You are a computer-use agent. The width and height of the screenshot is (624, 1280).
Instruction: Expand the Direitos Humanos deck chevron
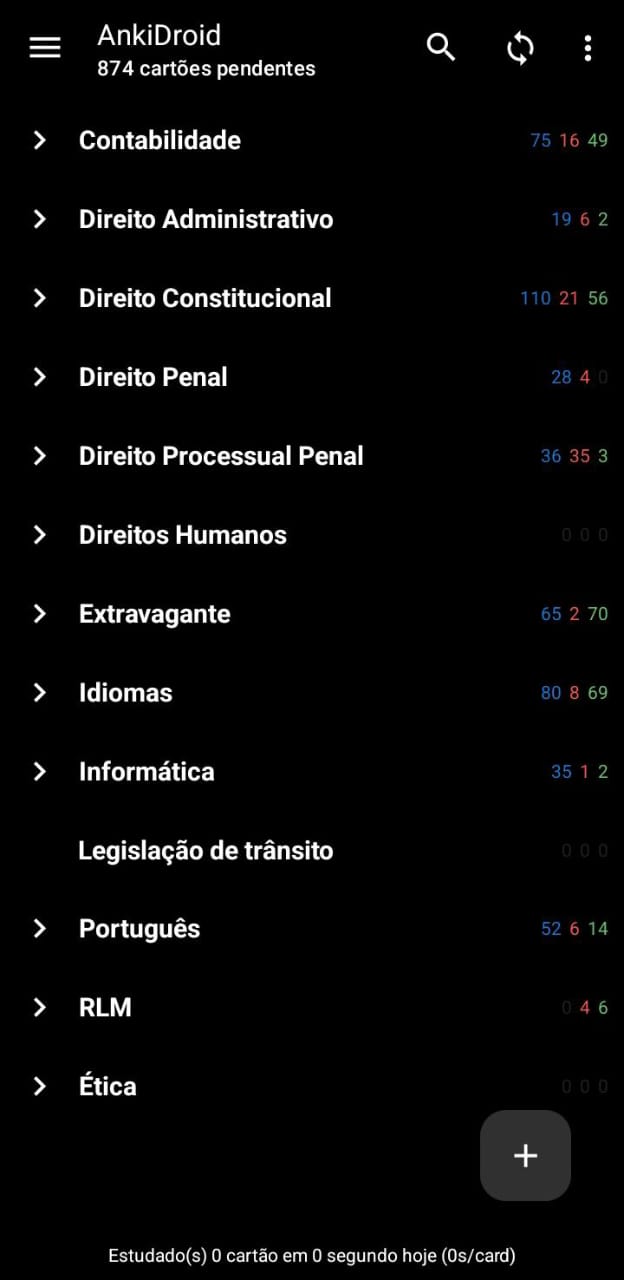pyautogui.click(x=40, y=535)
